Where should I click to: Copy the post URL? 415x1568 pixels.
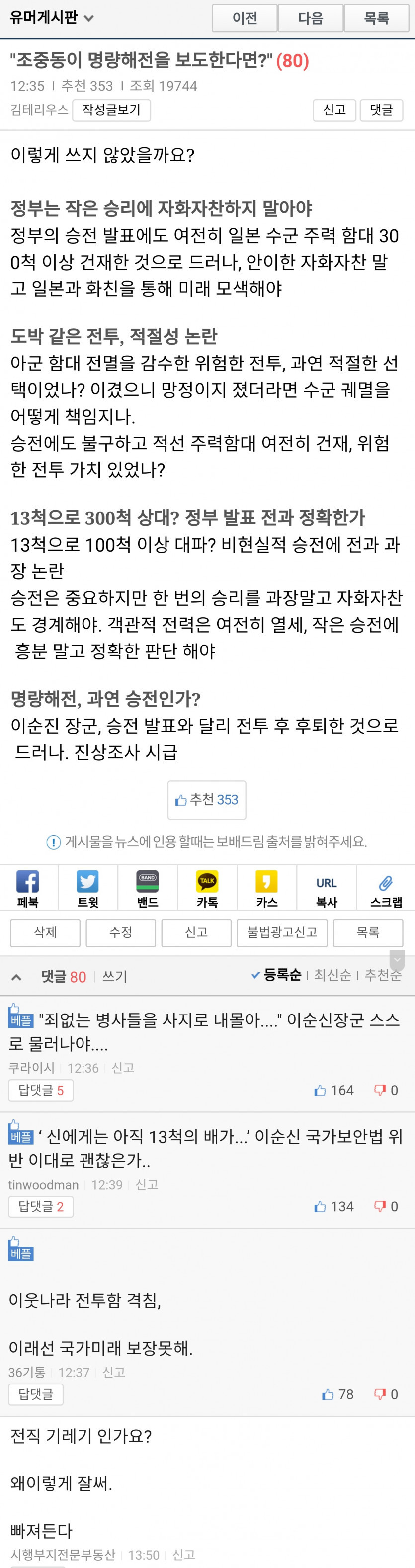[326, 888]
